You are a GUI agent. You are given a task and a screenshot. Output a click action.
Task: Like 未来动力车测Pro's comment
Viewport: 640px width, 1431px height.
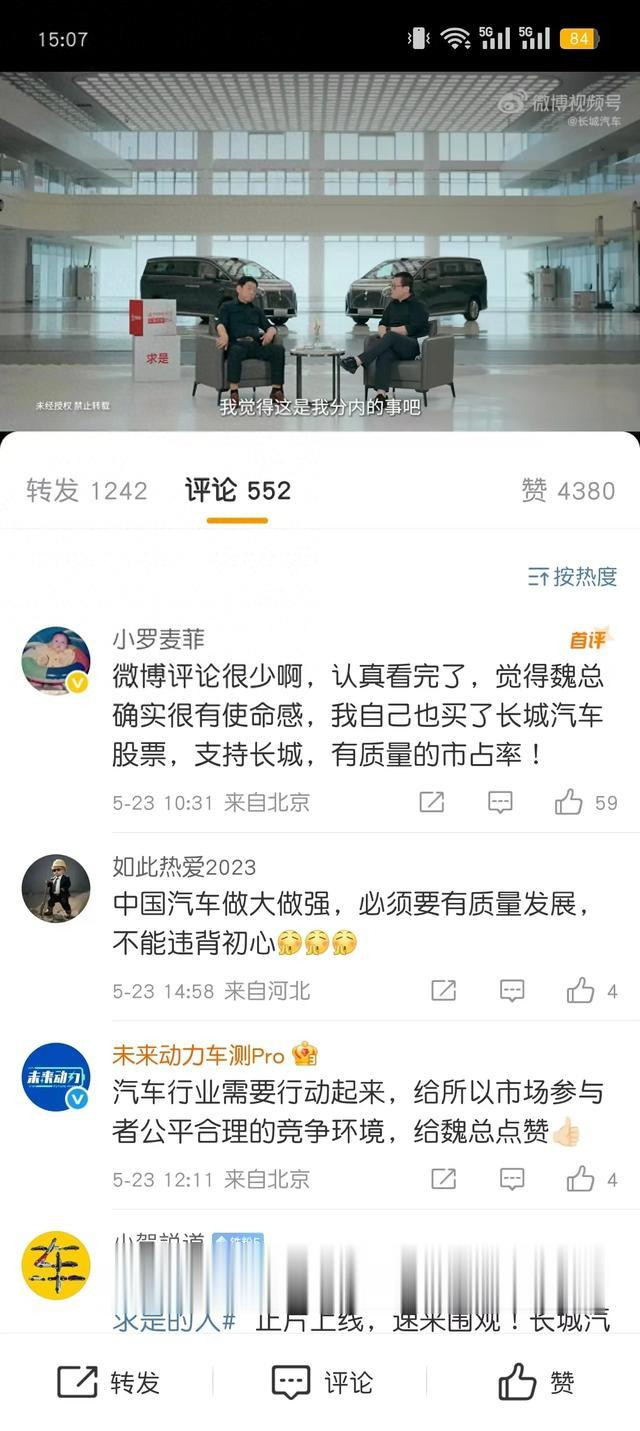coord(581,1179)
